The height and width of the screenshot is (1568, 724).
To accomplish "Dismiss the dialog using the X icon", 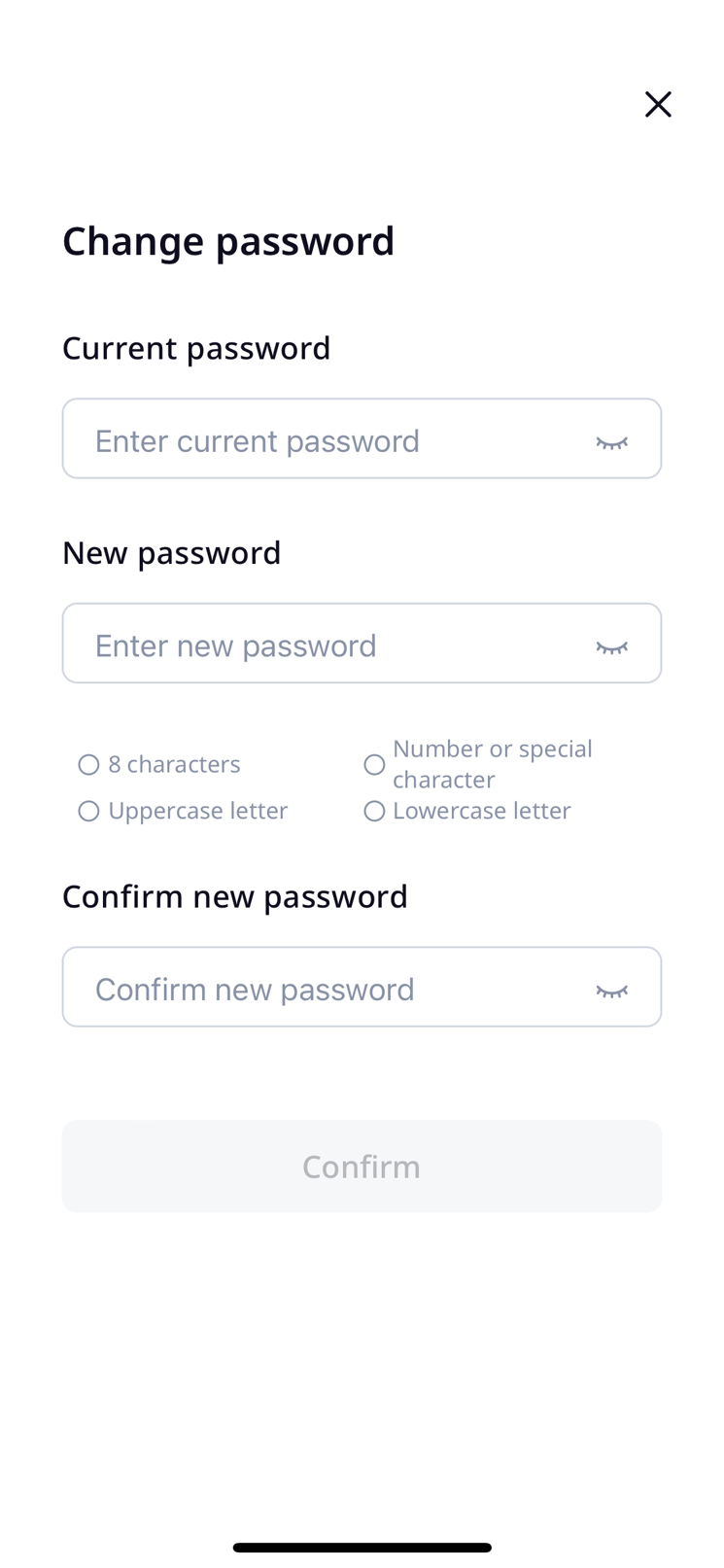I will pyautogui.click(x=658, y=104).
